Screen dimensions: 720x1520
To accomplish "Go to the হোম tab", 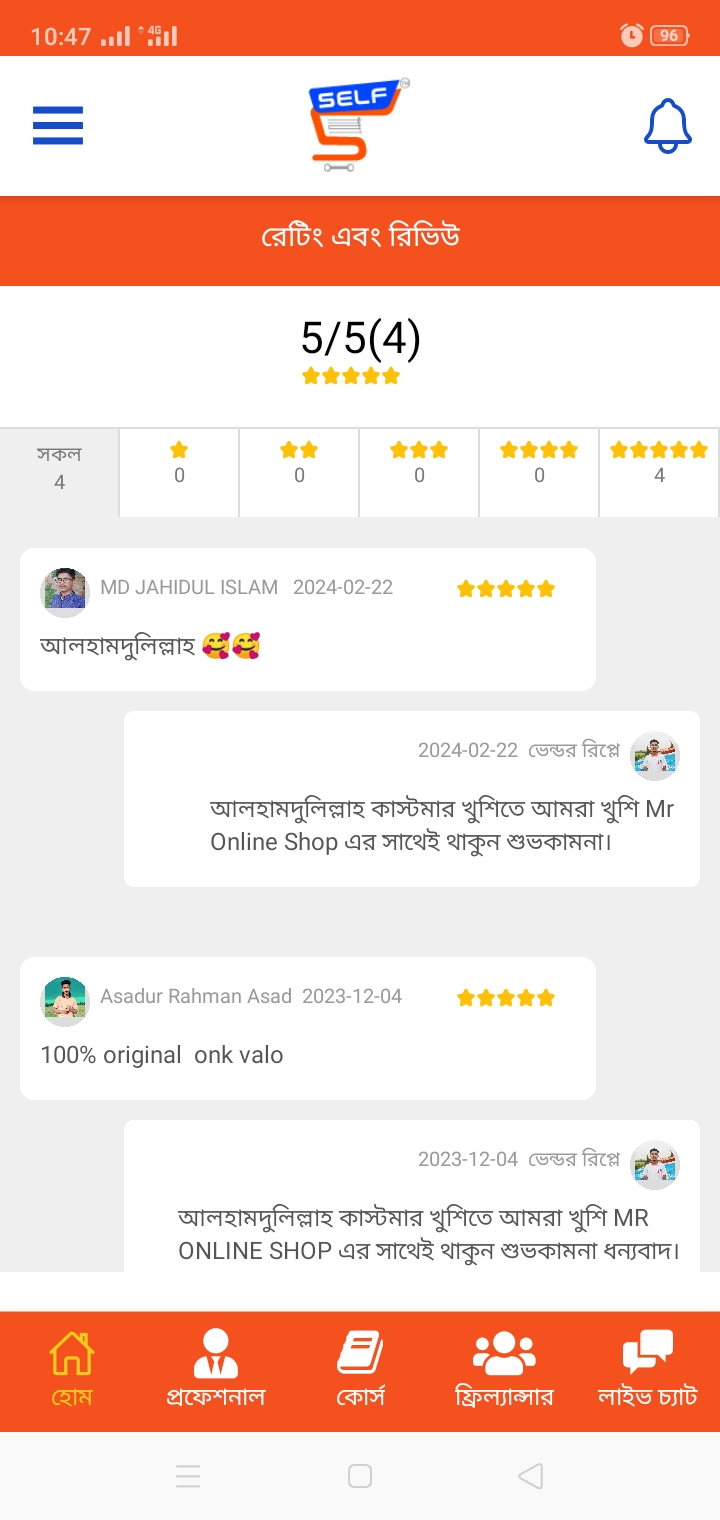I will (x=72, y=1369).
